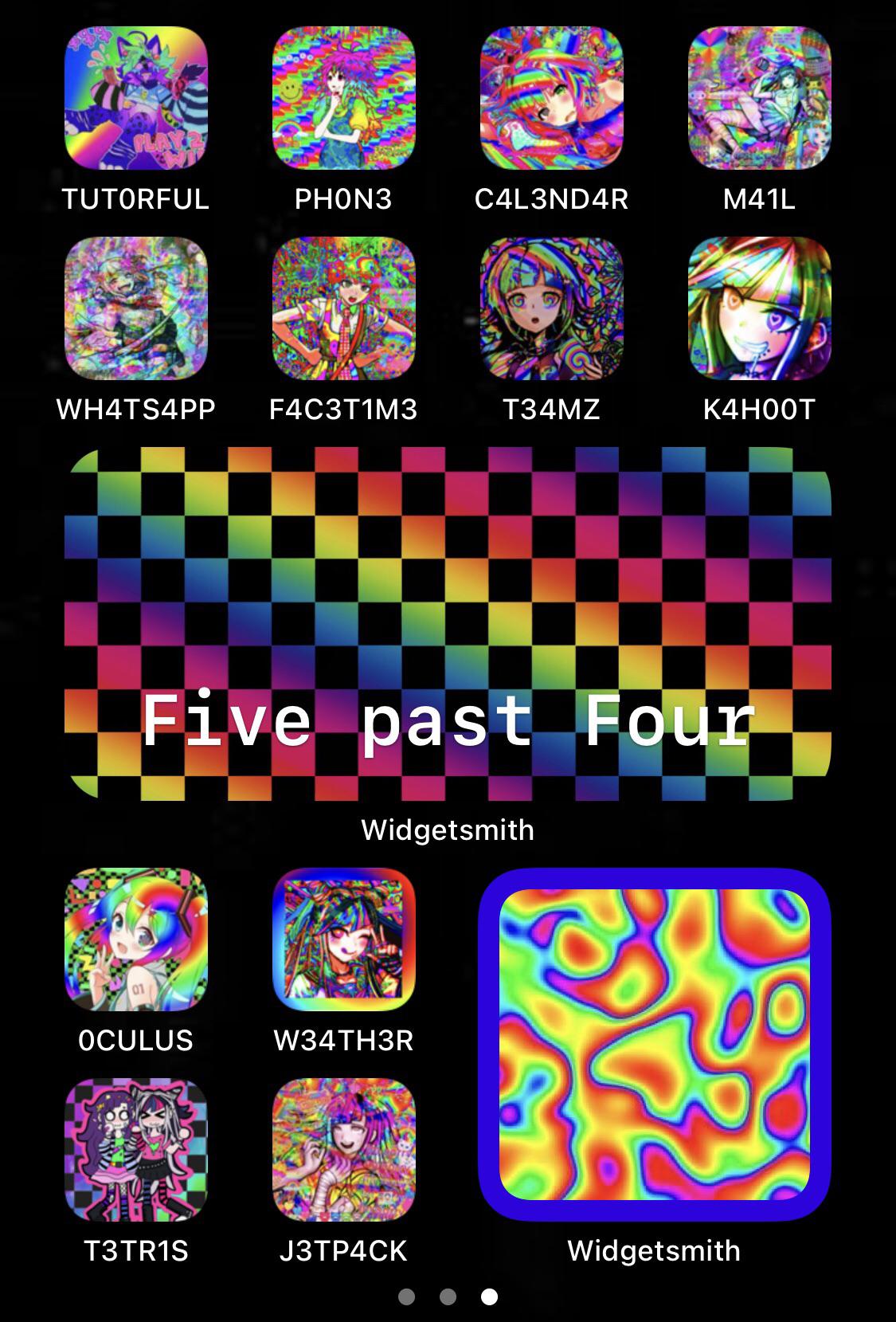Tap the home screen page dots
896x1322 pixels.
coord(448,1297)
